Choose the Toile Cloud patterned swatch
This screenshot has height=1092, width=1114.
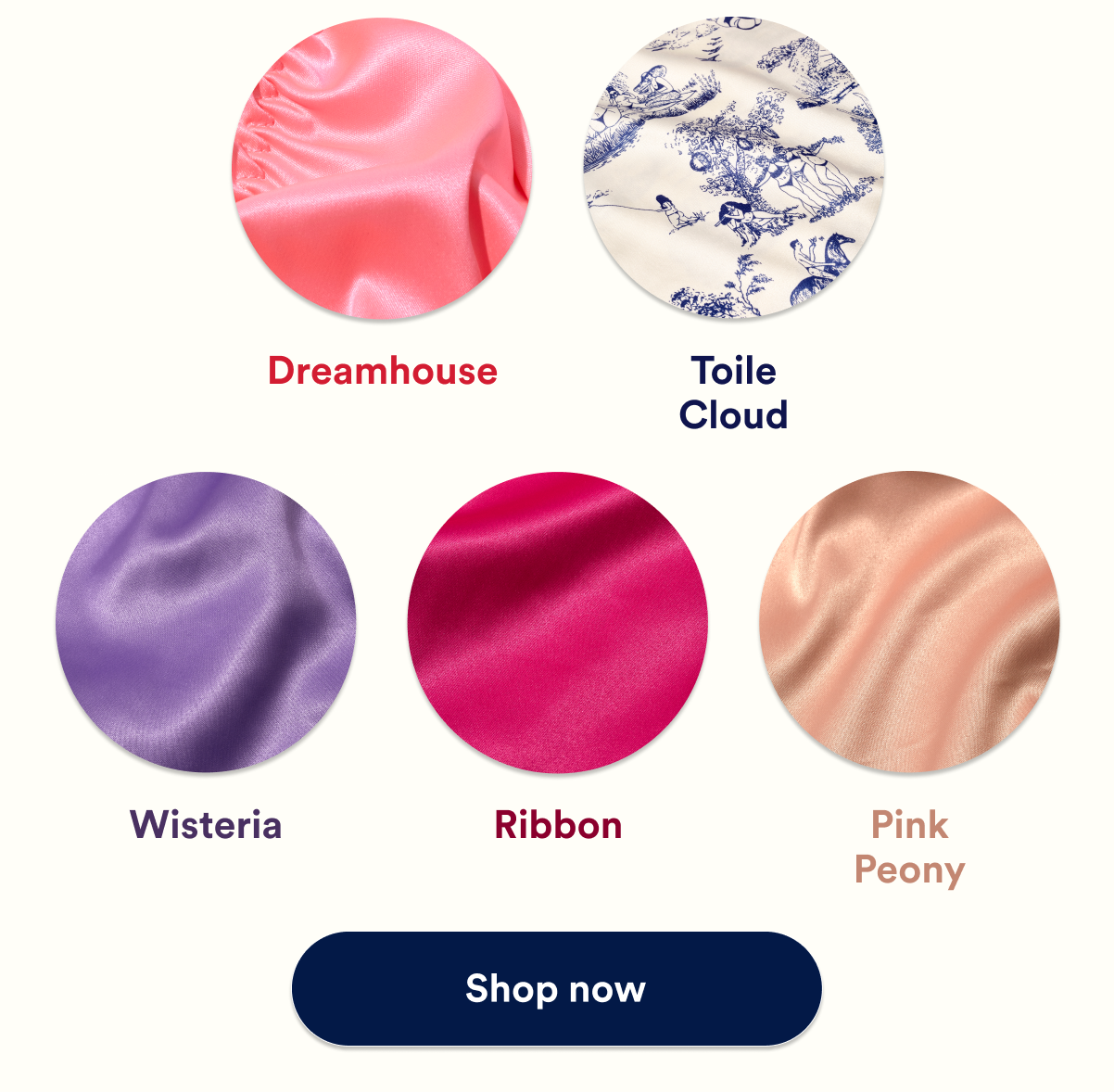pos(733,169)
